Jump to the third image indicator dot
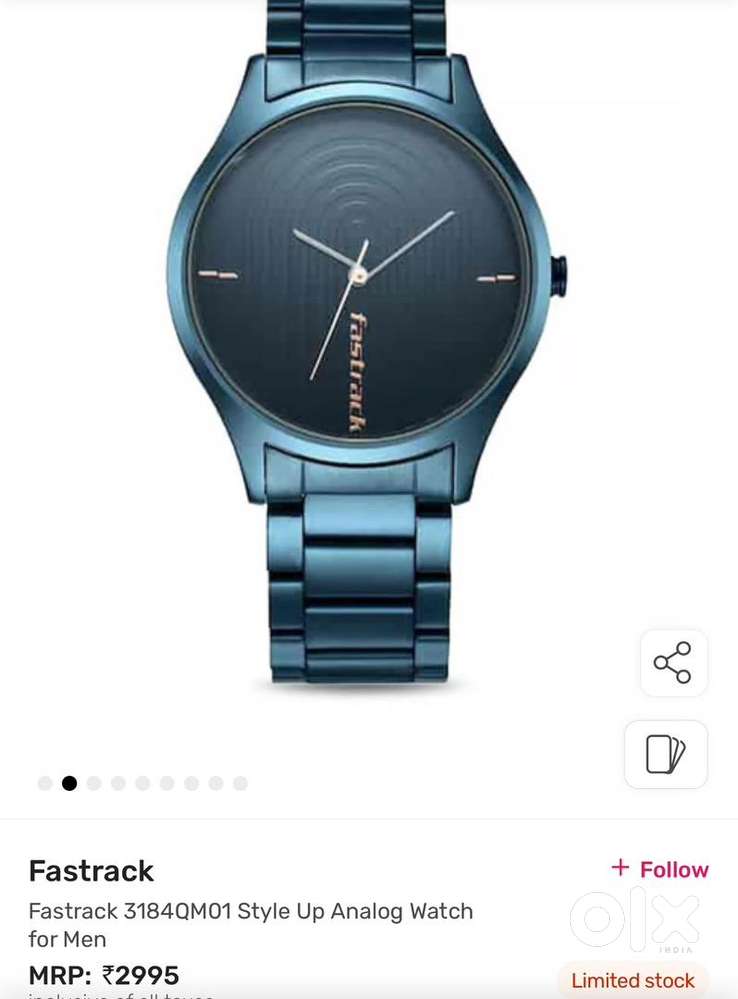This screenshot has height=999, width=738. [x=94, y=783]
